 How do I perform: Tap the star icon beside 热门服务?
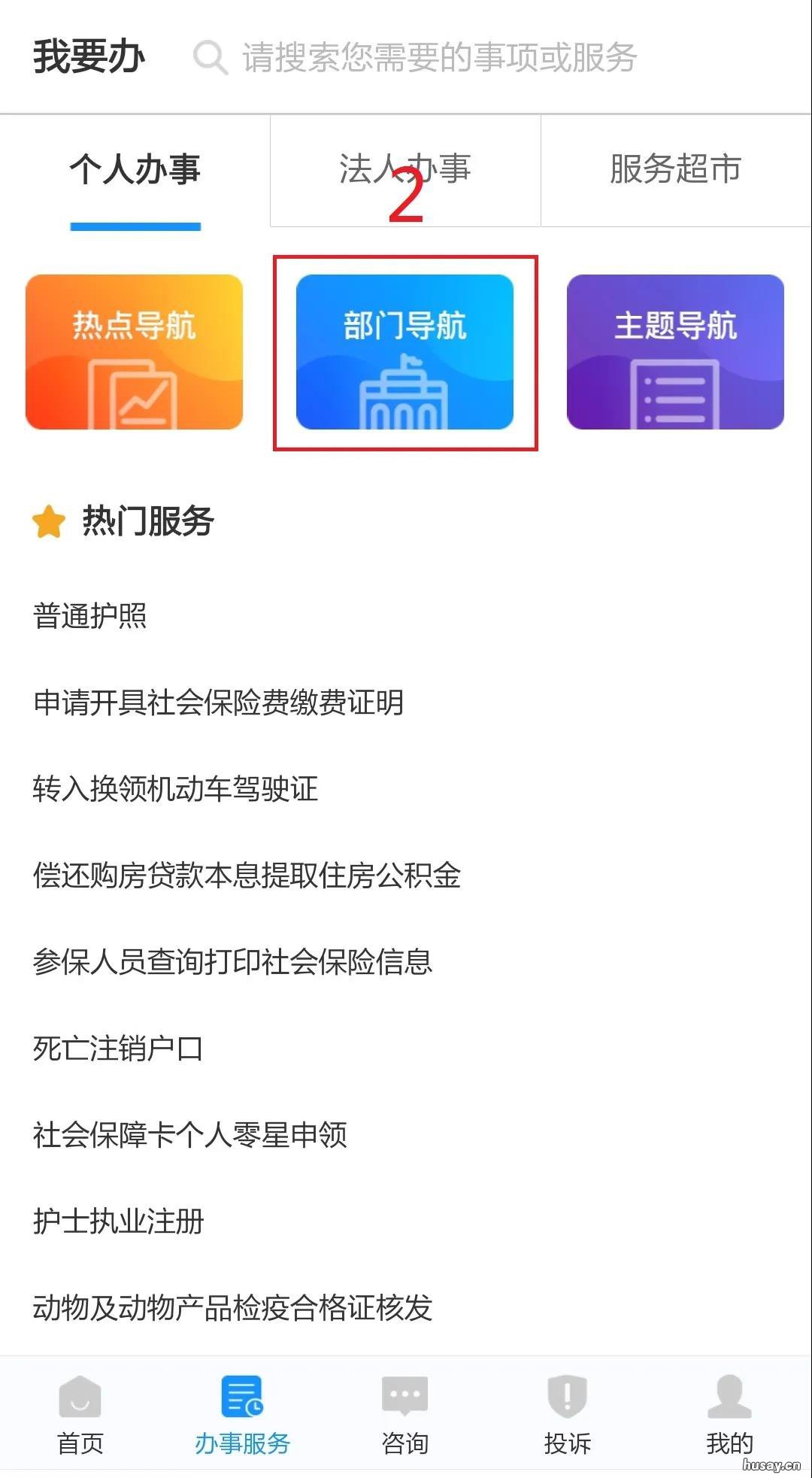tap(49, 521)
